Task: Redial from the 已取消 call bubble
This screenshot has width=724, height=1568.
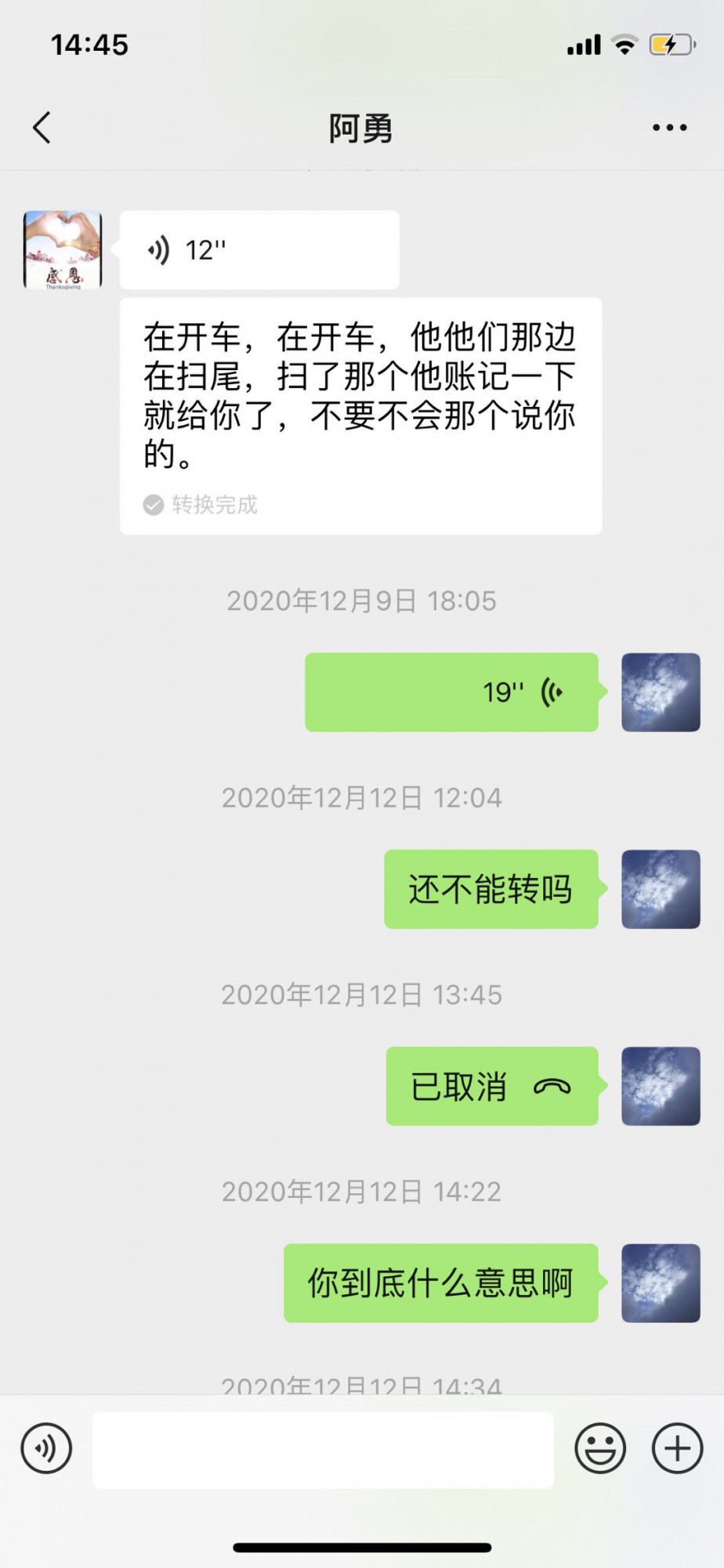Action: tap(491, 1087)
